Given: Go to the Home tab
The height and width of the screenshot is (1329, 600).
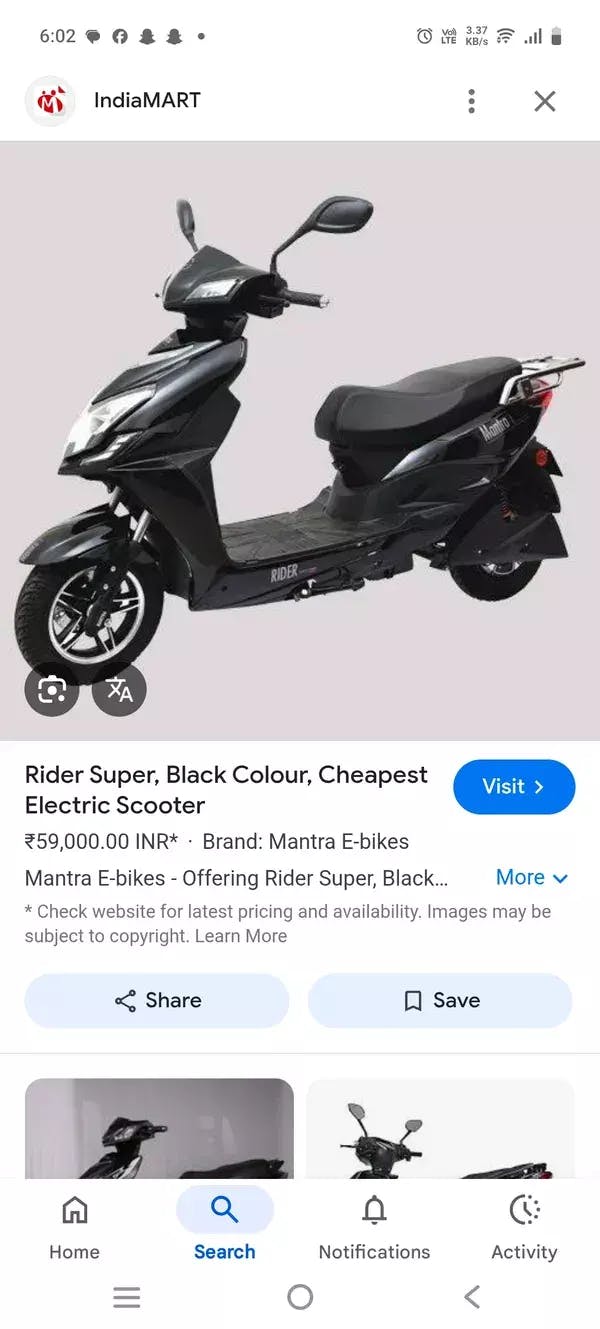Looking at the screenshot, I should coord(74,1228).
